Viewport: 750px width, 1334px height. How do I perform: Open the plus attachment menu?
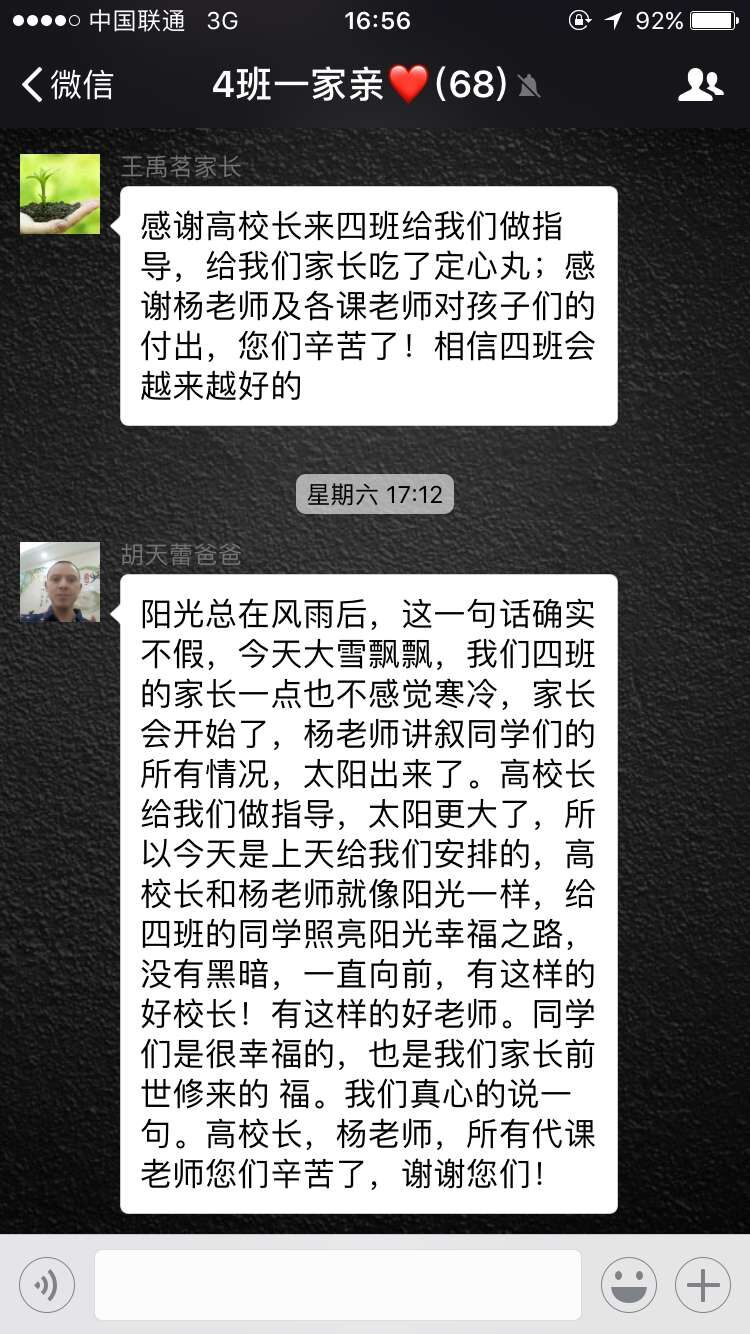(x=703, y=1285)
